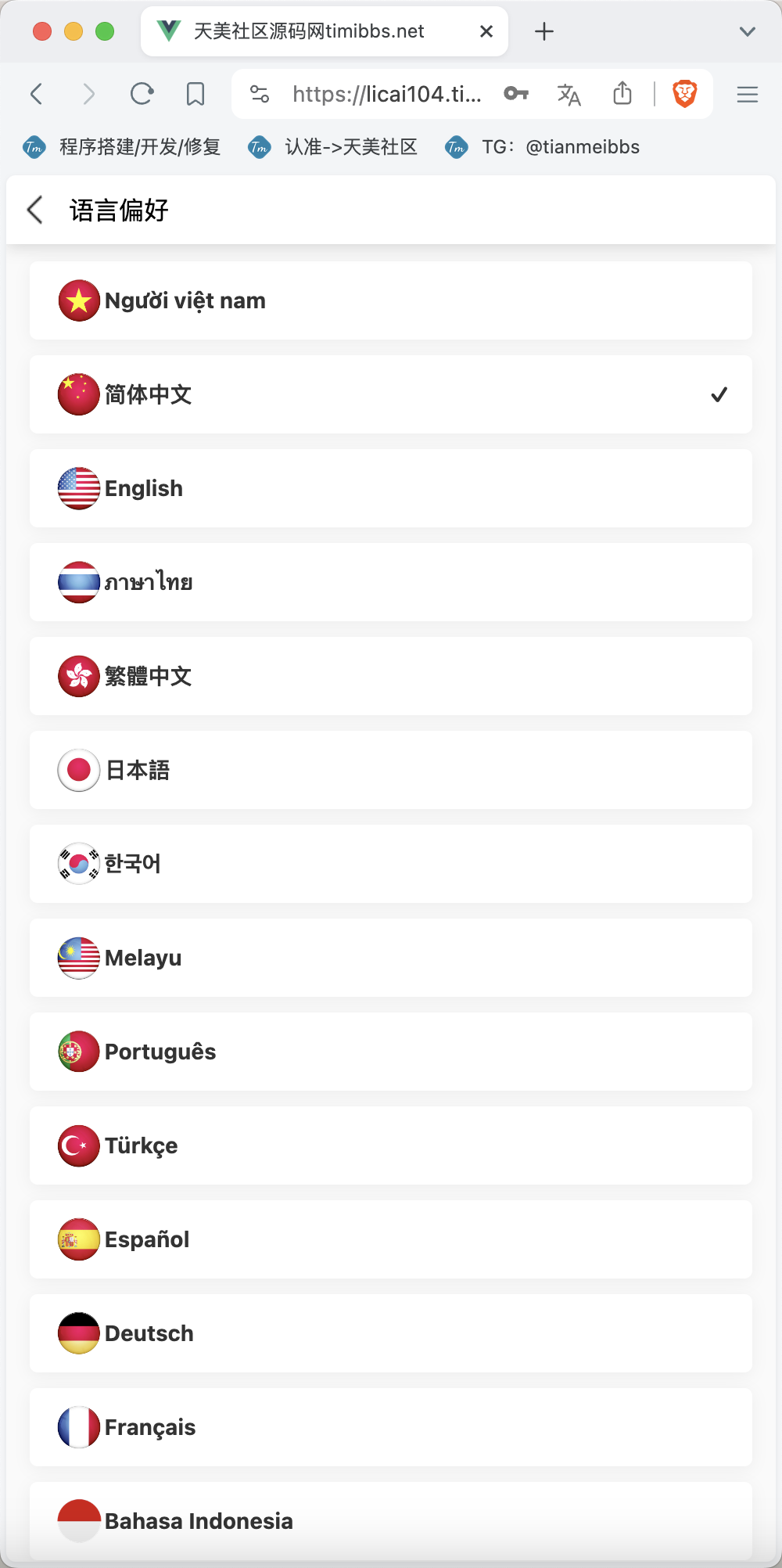Choose Français as the language
The image size is (782, 1568).
pyautogui.click(x=391, y=1427)
